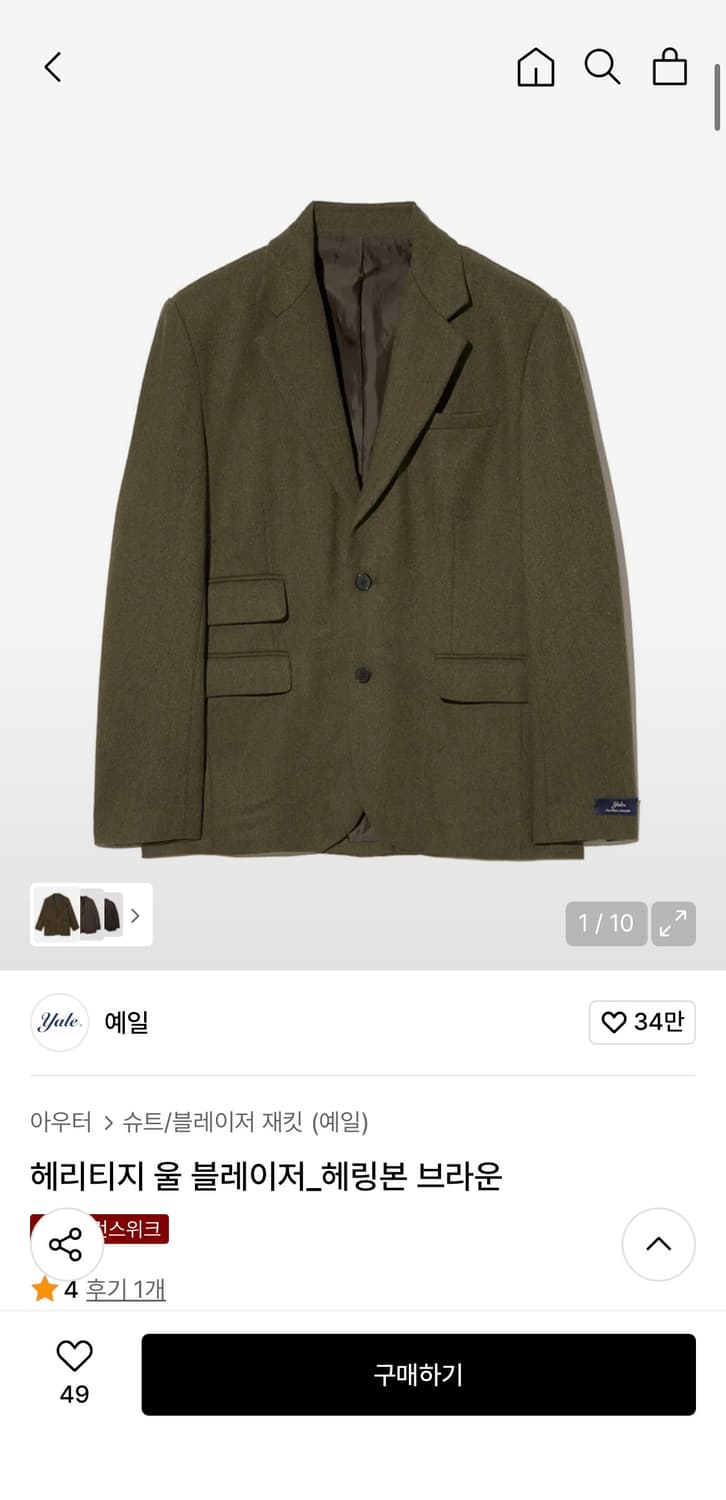Visit the Yale brand logo
726x1500 pixels.
coord(59,1022)
